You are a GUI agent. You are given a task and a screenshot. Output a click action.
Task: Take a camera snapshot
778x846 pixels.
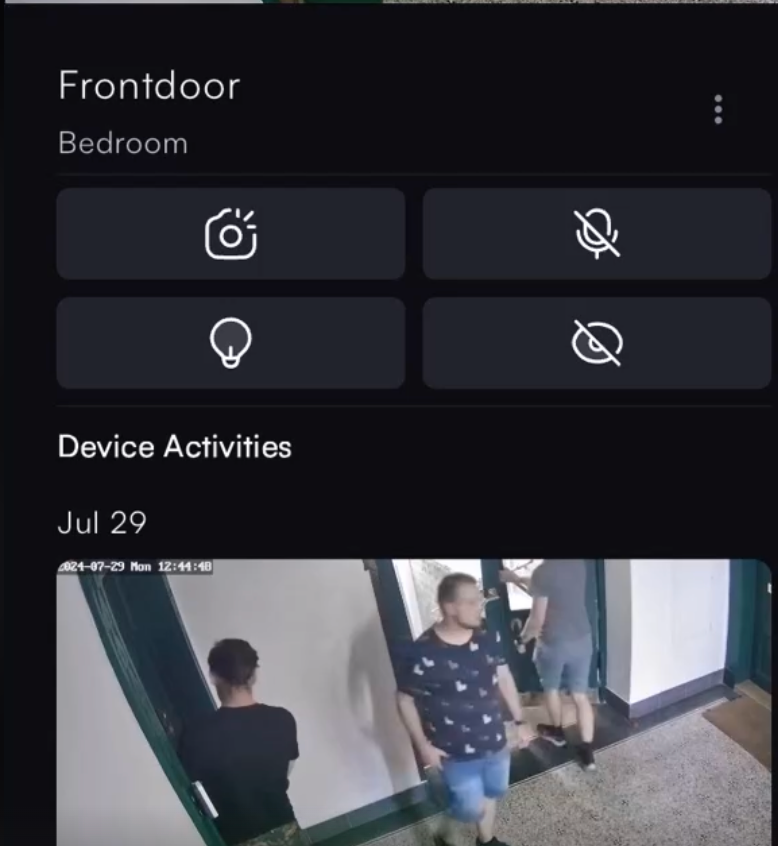point(231,234)
